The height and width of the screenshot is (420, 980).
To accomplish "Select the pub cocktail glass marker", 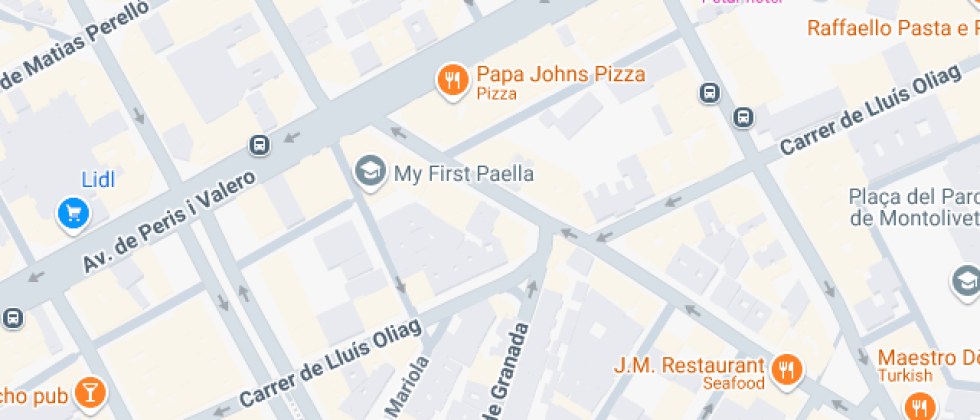I will coord(90,392).
